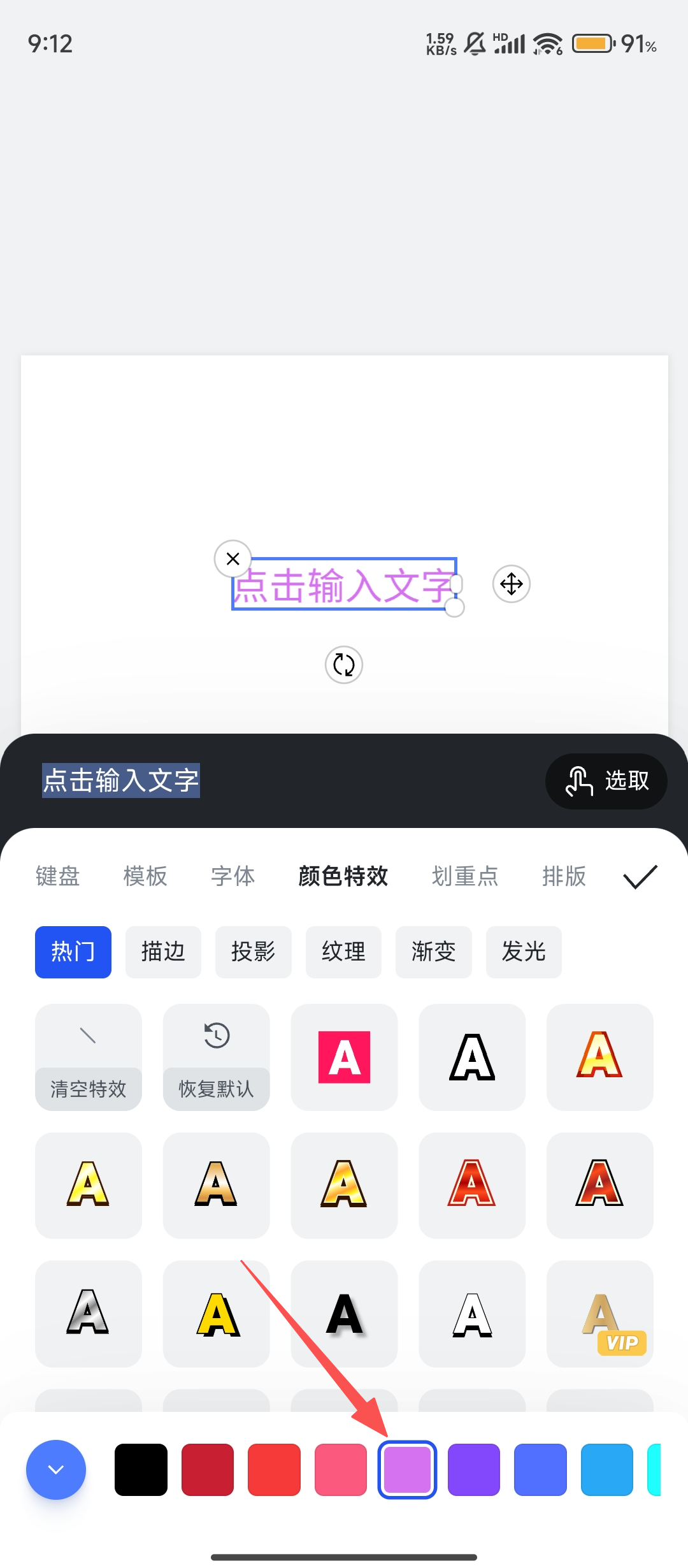Collapse the panel with the blue chevron button
The width and height of the screenshot is (688, 1568).
pos(56,1469)
